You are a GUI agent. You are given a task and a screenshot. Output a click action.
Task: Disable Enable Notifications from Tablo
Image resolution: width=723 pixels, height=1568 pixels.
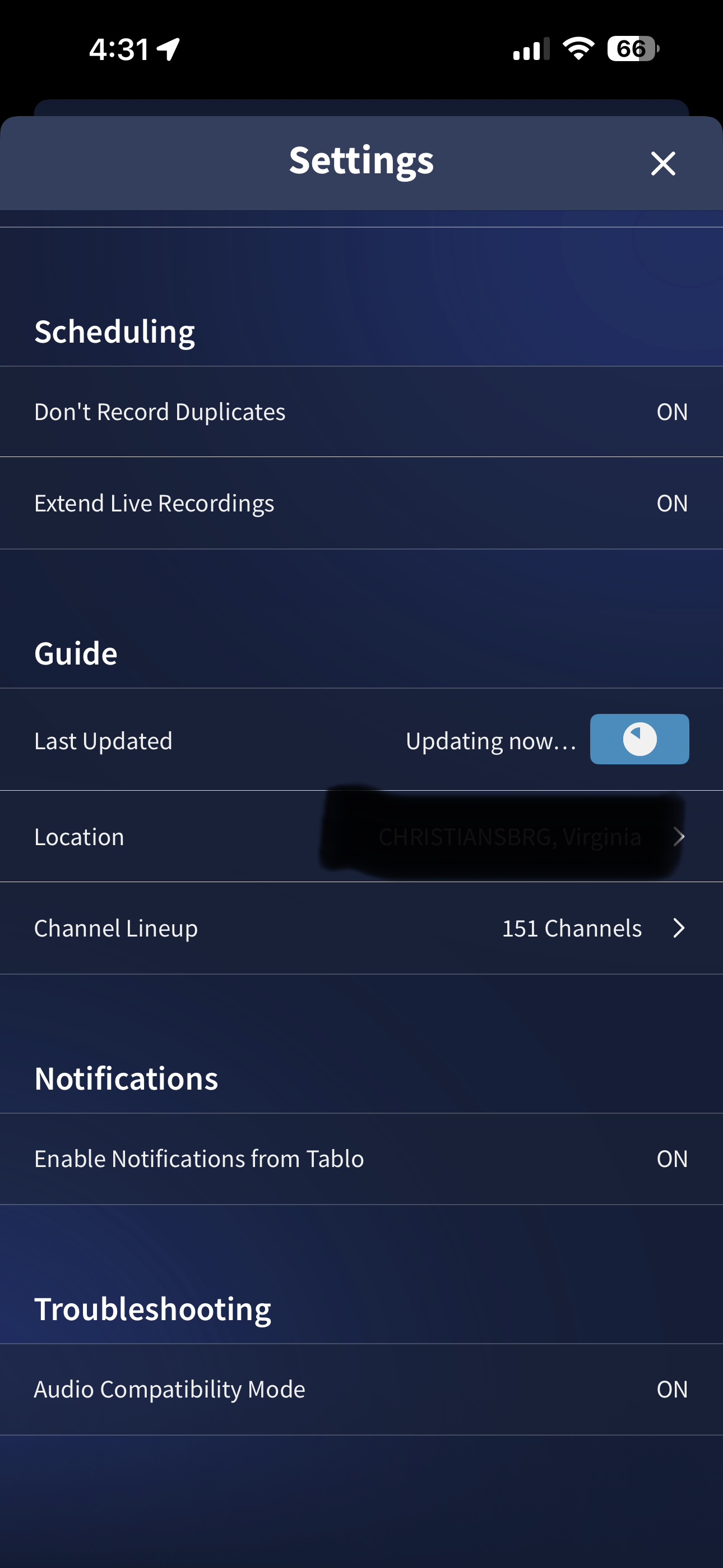(x=671, y=1159)
